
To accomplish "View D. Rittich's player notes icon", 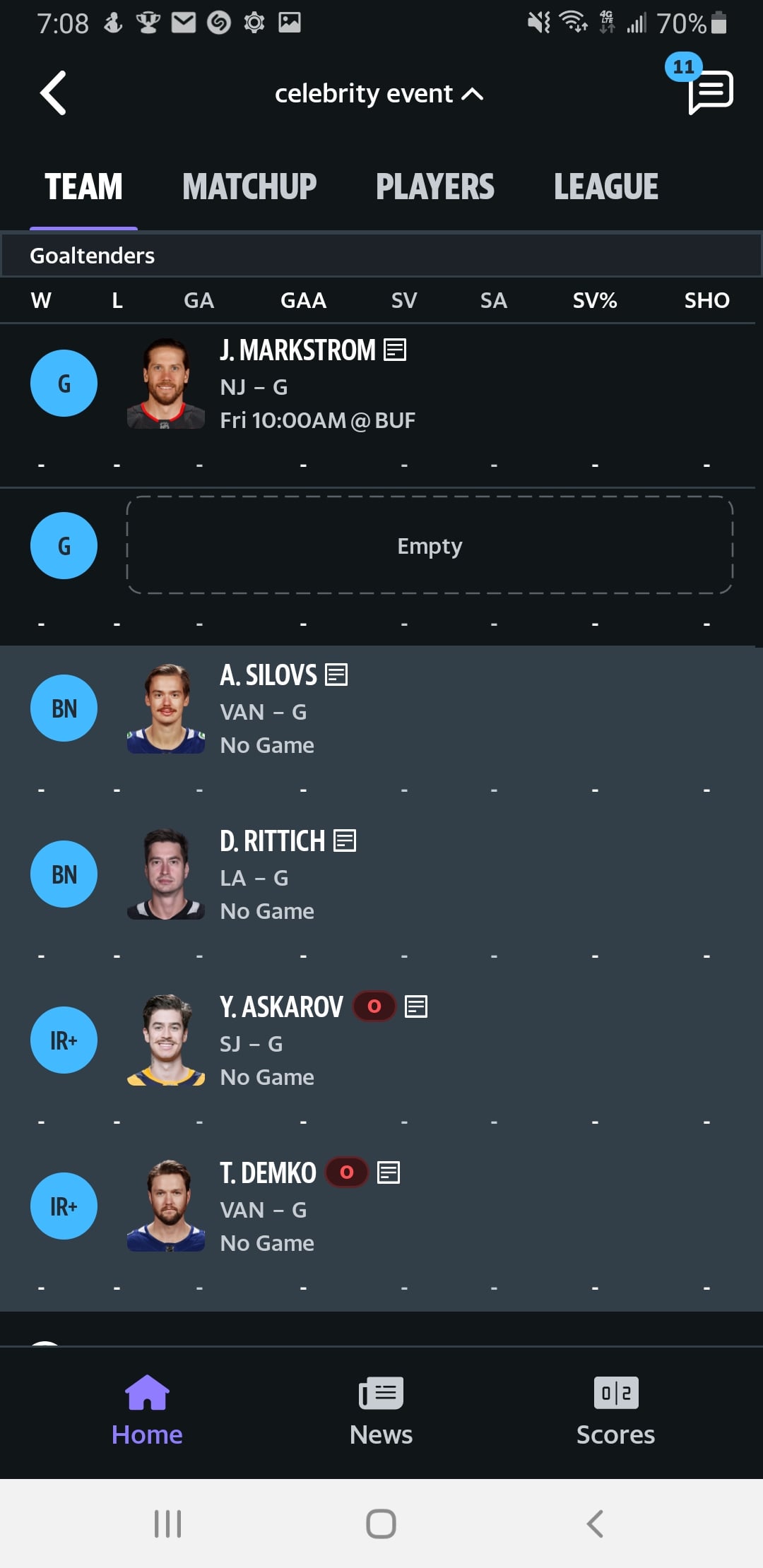I will point(345,841).
